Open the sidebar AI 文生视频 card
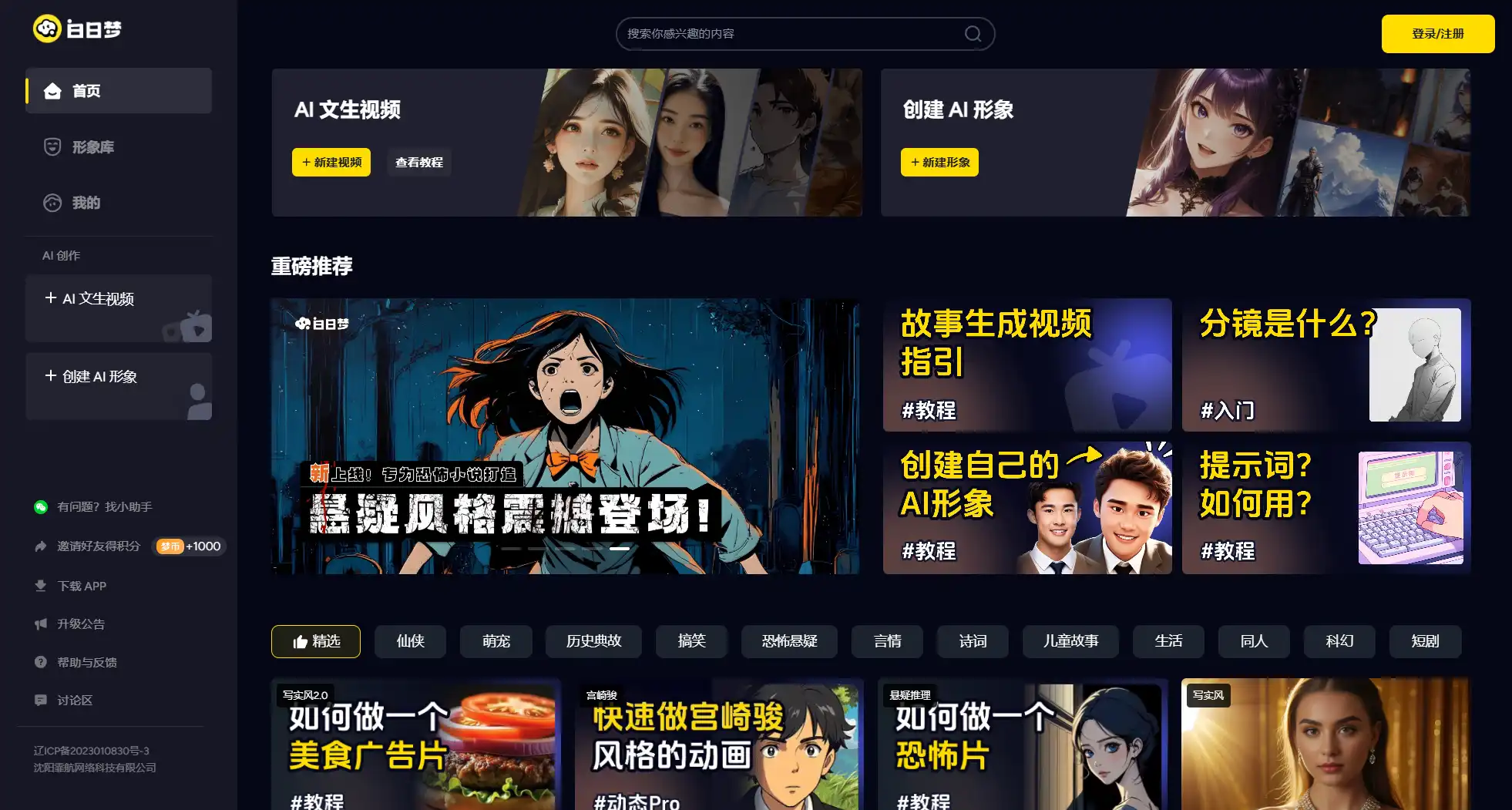The image size is (1512, 810). click(x=118, y=308)
